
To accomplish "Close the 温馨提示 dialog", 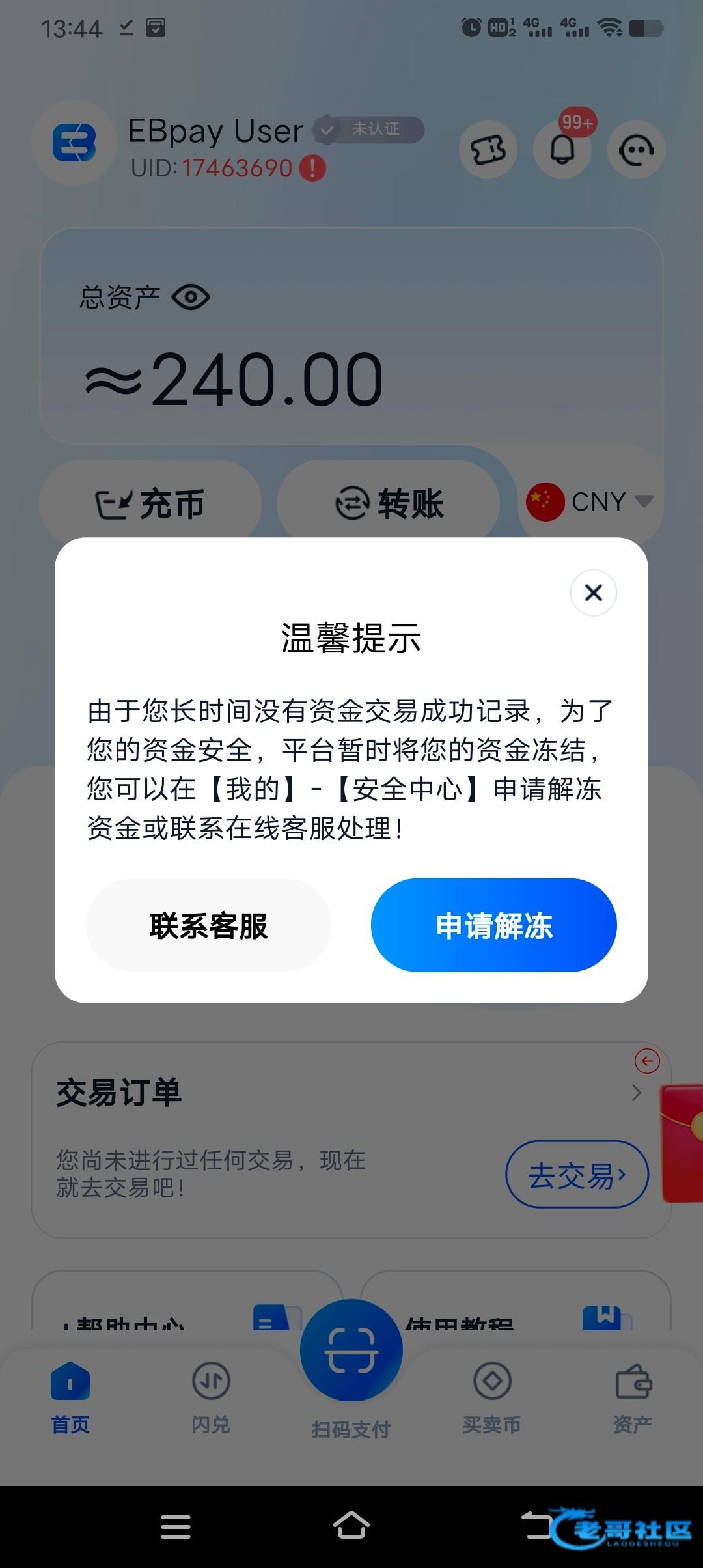I will pyautogui.click(x=593, y=593).
